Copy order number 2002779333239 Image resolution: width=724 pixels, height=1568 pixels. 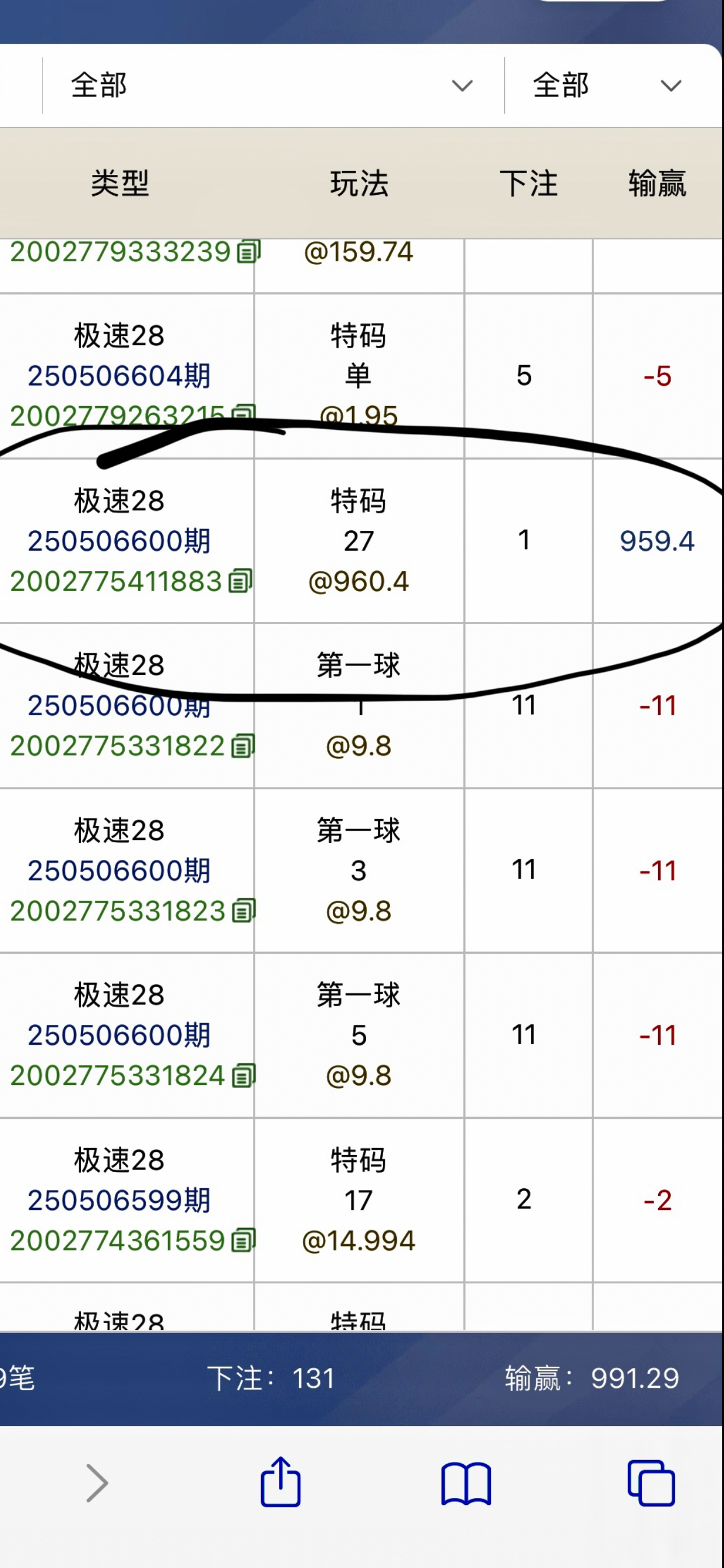(248, 251)
